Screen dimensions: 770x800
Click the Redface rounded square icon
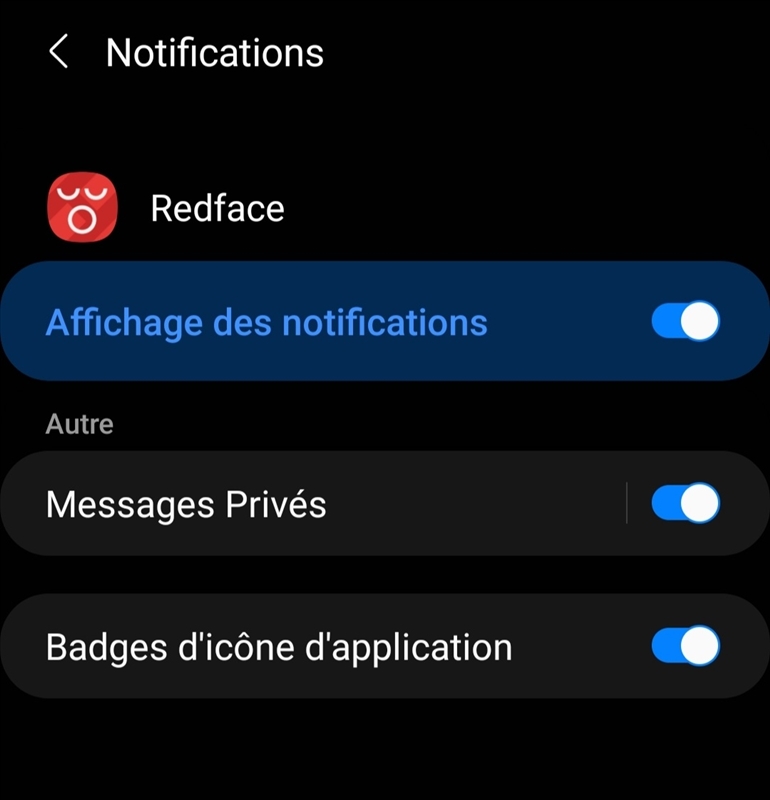click(x=85, y=208)
